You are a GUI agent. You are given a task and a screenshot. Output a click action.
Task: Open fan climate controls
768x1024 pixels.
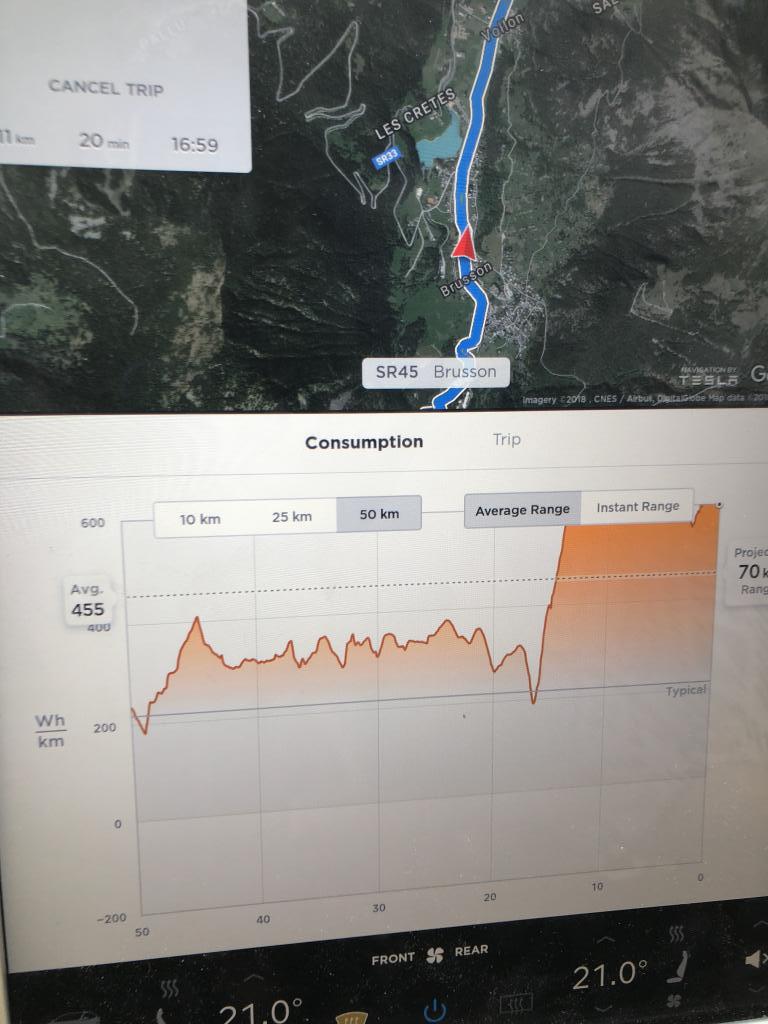point(434,956)
